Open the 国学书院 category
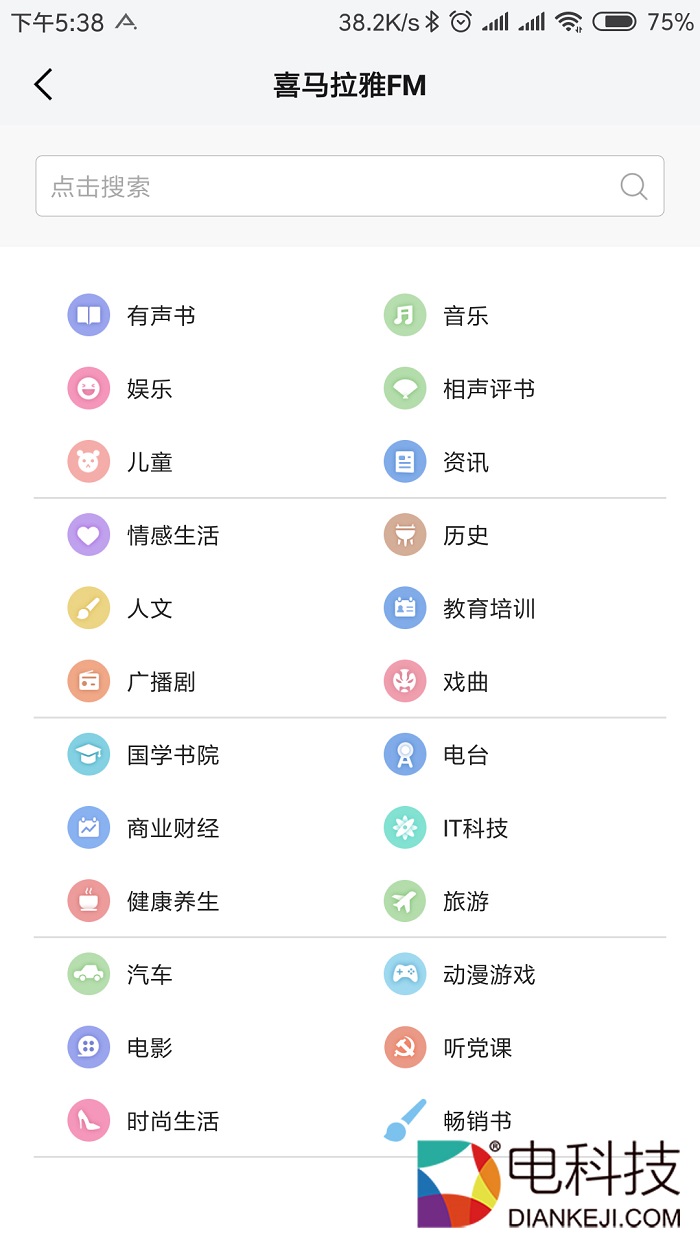Viewport: 700px width, 1244px height. click(x=172, y=755)
